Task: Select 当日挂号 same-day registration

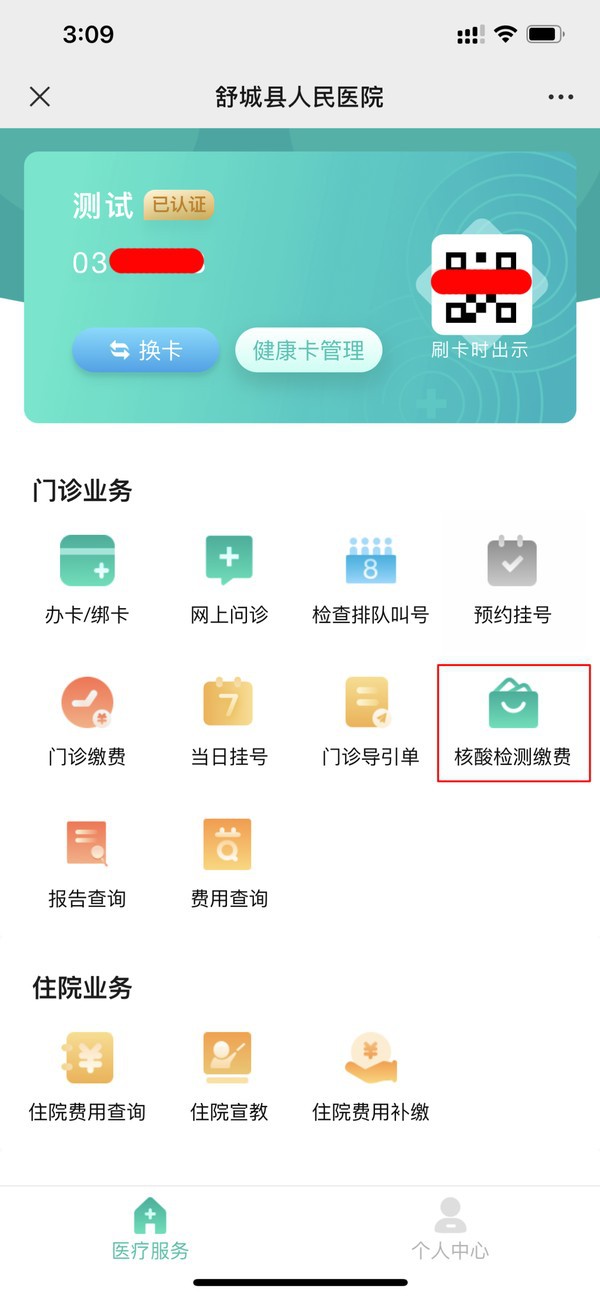Action: click(229, 722)
